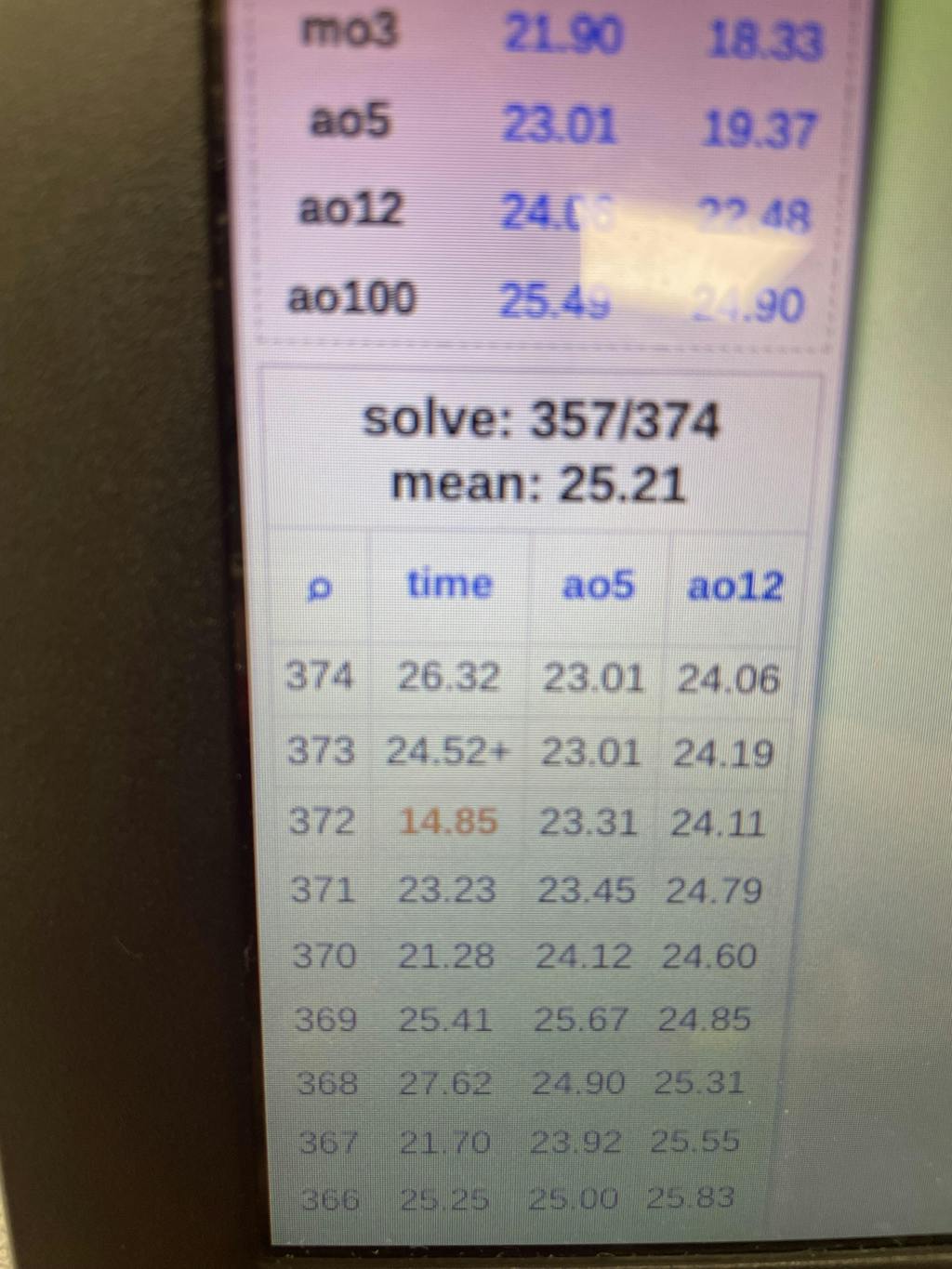Tap the blue ao5 column header
The image size is (952, 1269).
click(598, 586)
